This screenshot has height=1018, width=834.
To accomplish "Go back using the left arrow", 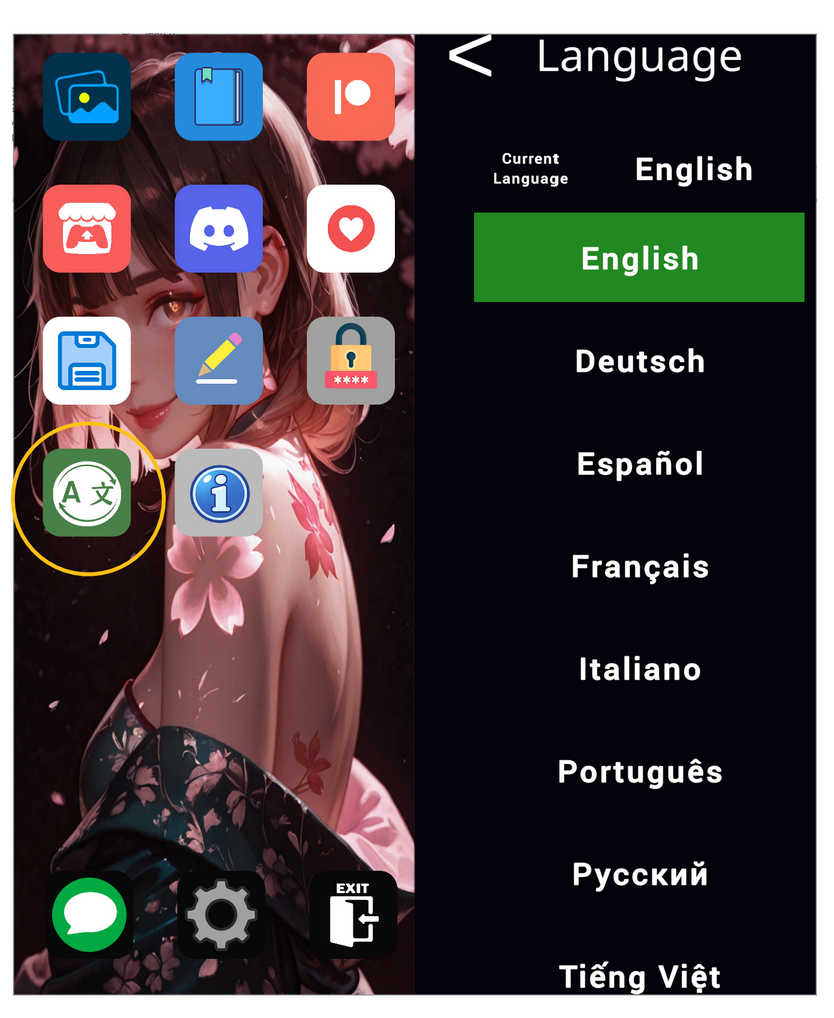I will click(470, 57).
